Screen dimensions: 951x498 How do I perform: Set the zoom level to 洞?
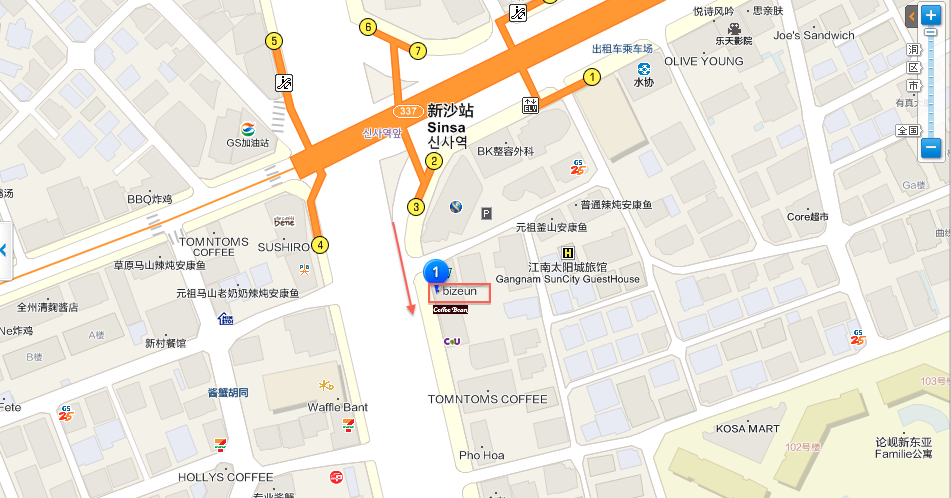(913, 49)
